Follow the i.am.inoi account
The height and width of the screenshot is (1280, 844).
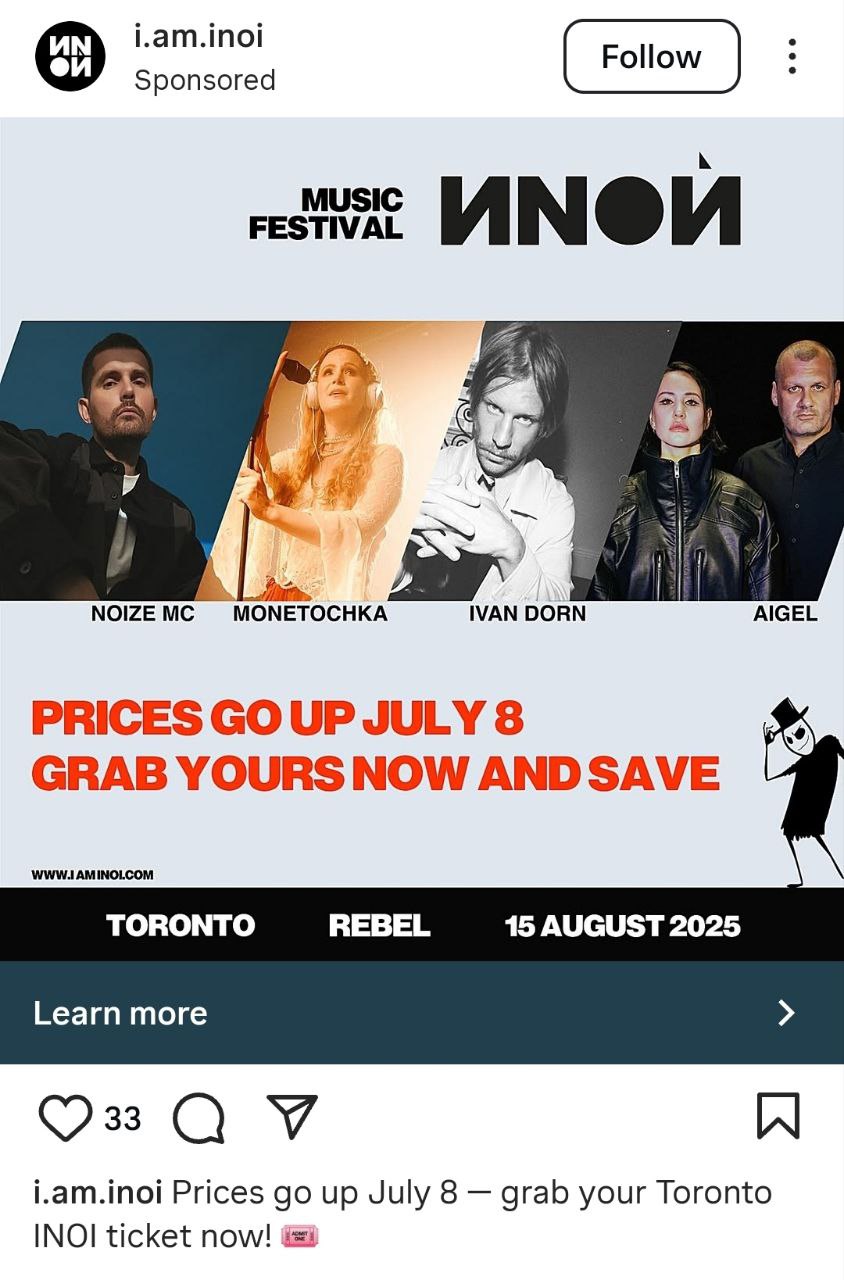click(x=651, y=57)
